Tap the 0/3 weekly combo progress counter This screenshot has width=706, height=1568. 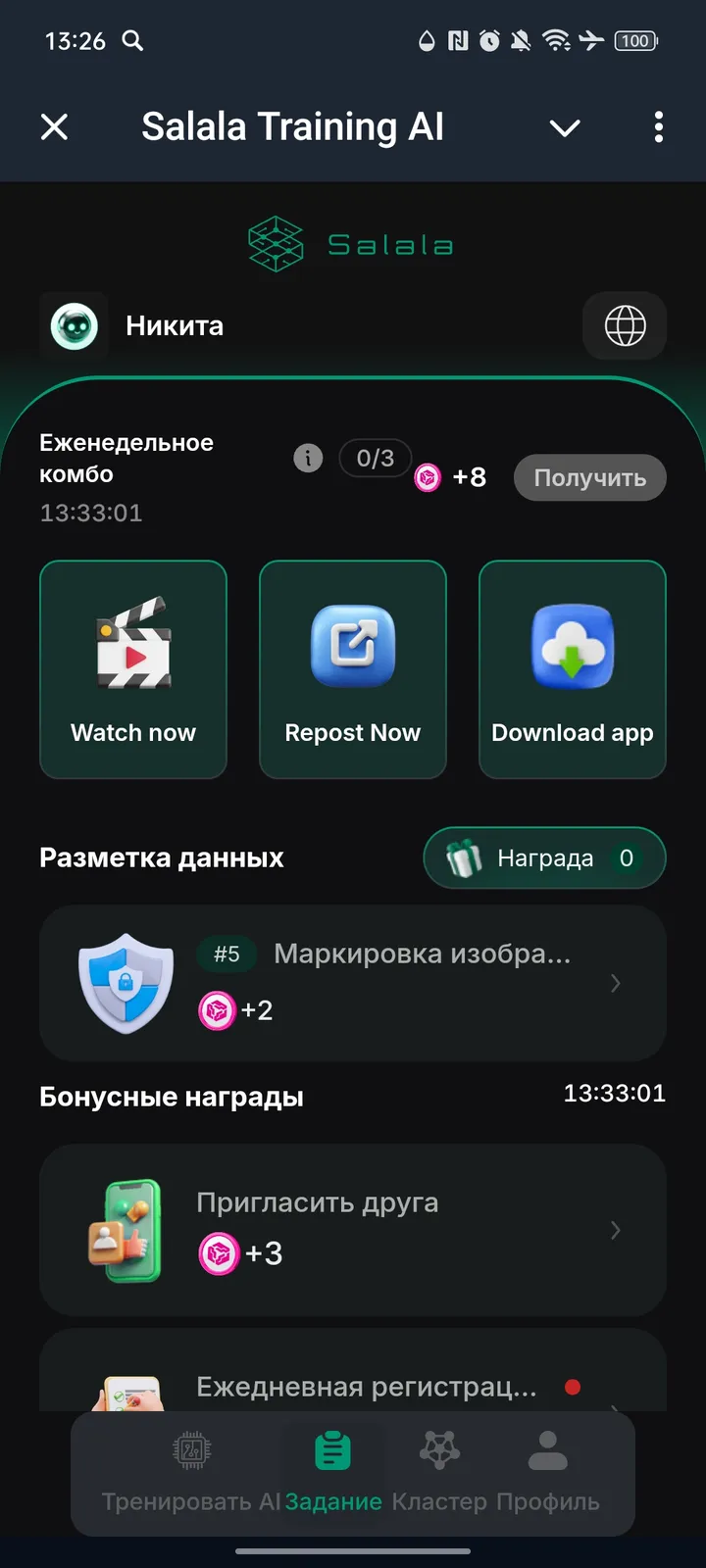click(x=375, y=459)
